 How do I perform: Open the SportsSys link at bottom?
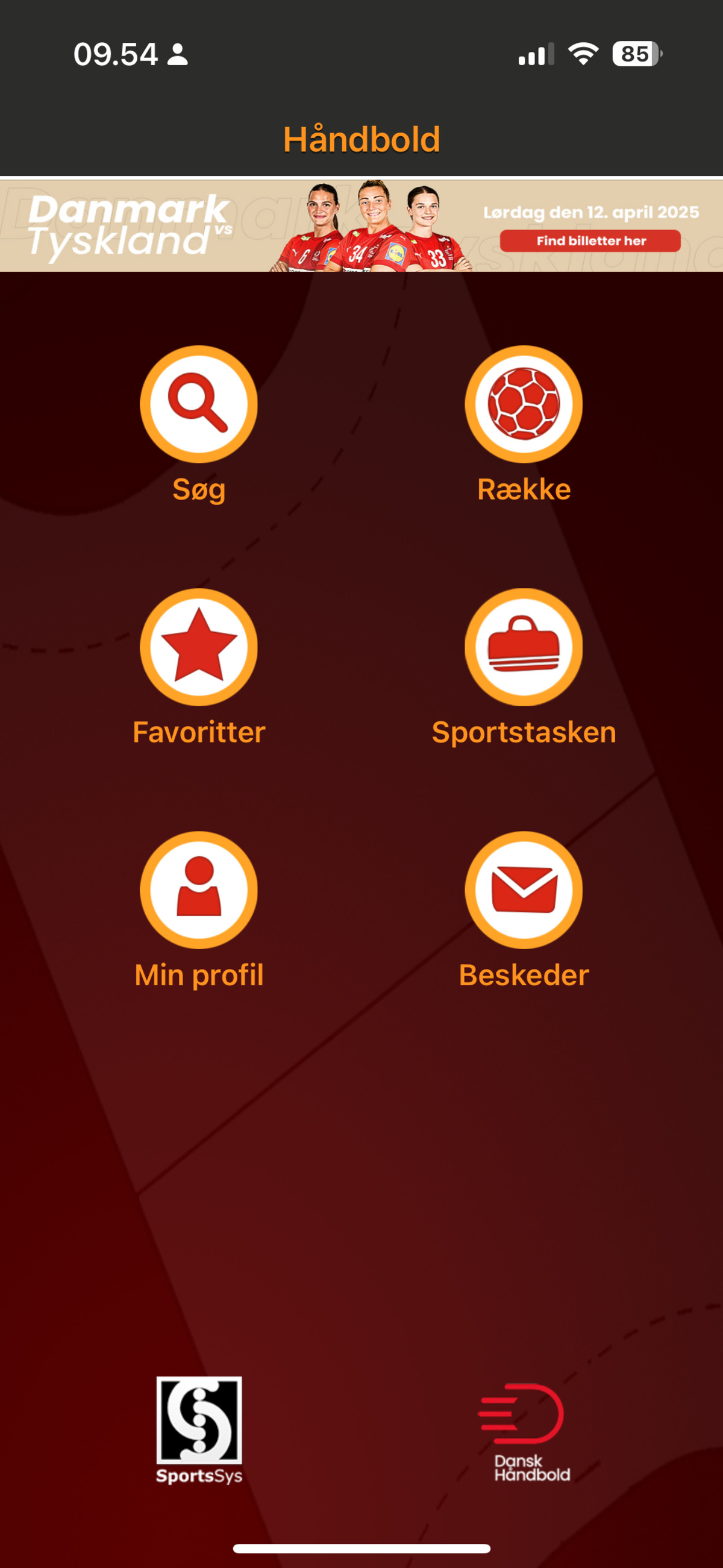[x=199, y=1429]
